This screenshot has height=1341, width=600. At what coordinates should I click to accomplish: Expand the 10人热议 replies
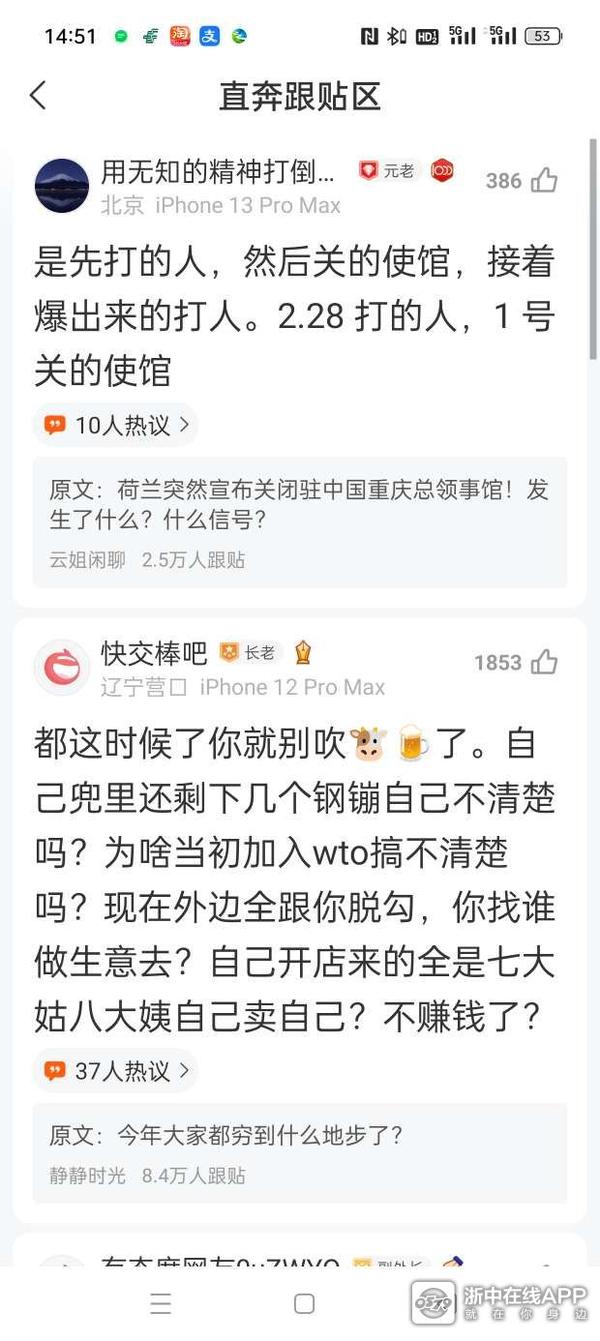[x=116, y=425]
